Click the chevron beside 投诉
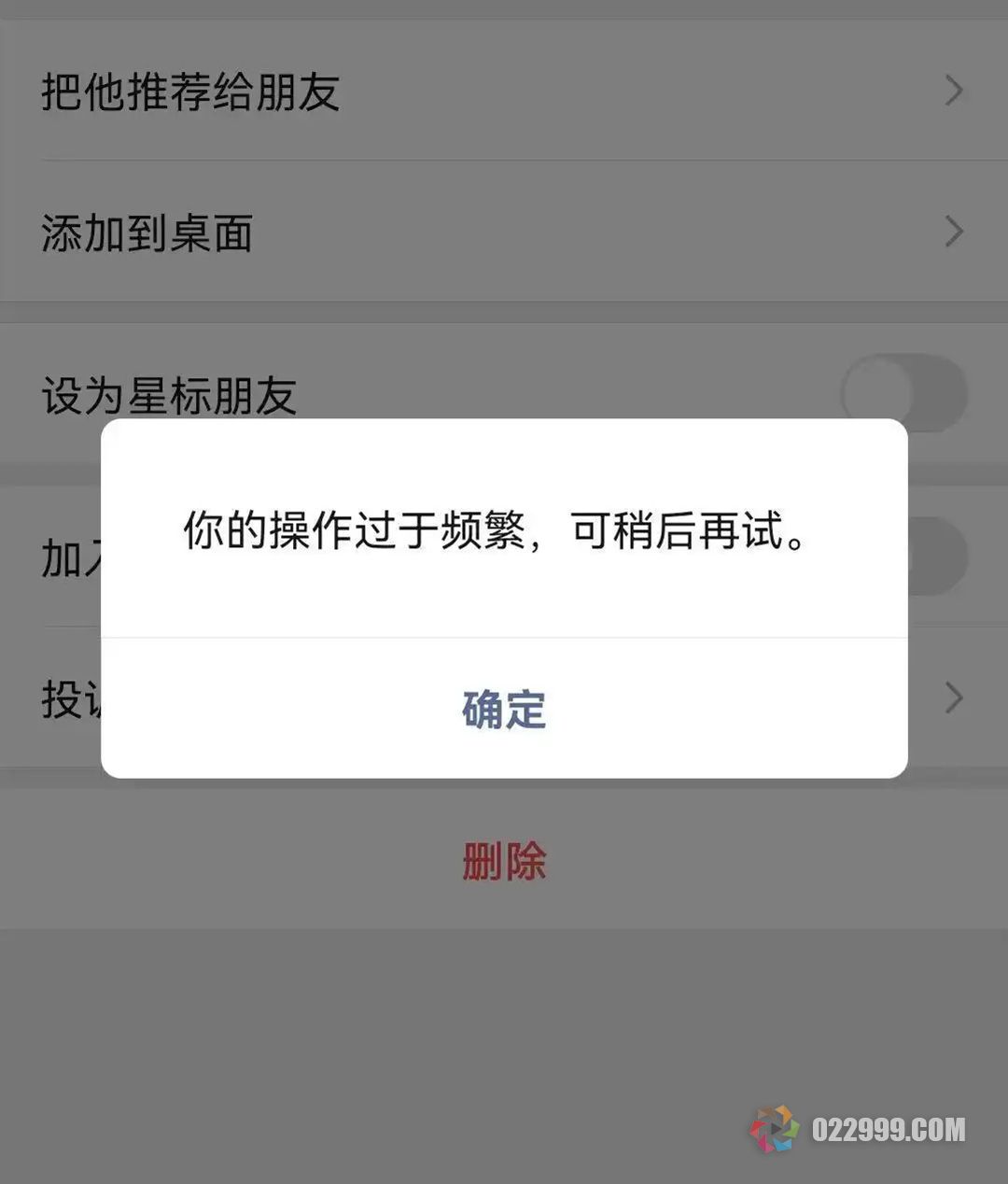This screenshot has width=1008, height=1184. click(x=952, y=698)
